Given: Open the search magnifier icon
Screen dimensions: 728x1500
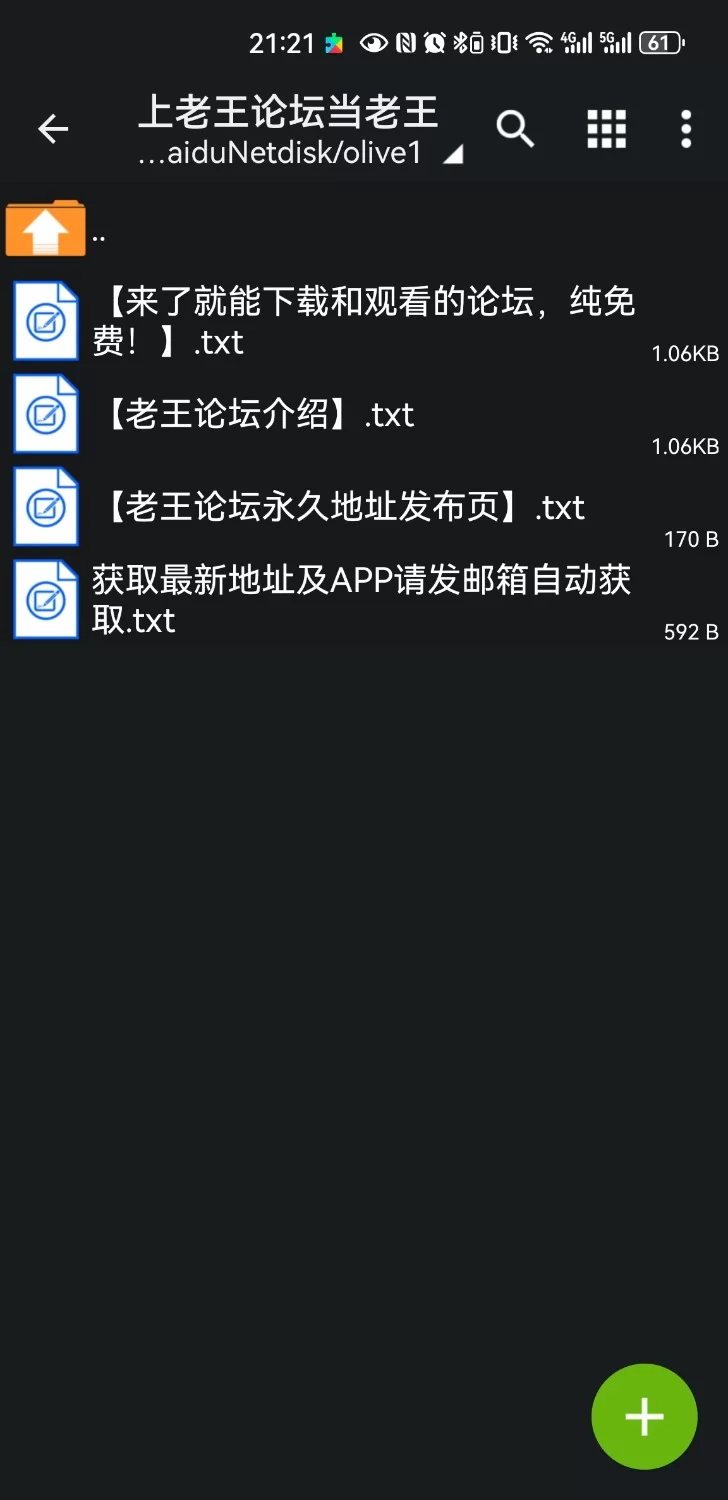Looking at the screenshot, I should (x=516, y=129).
